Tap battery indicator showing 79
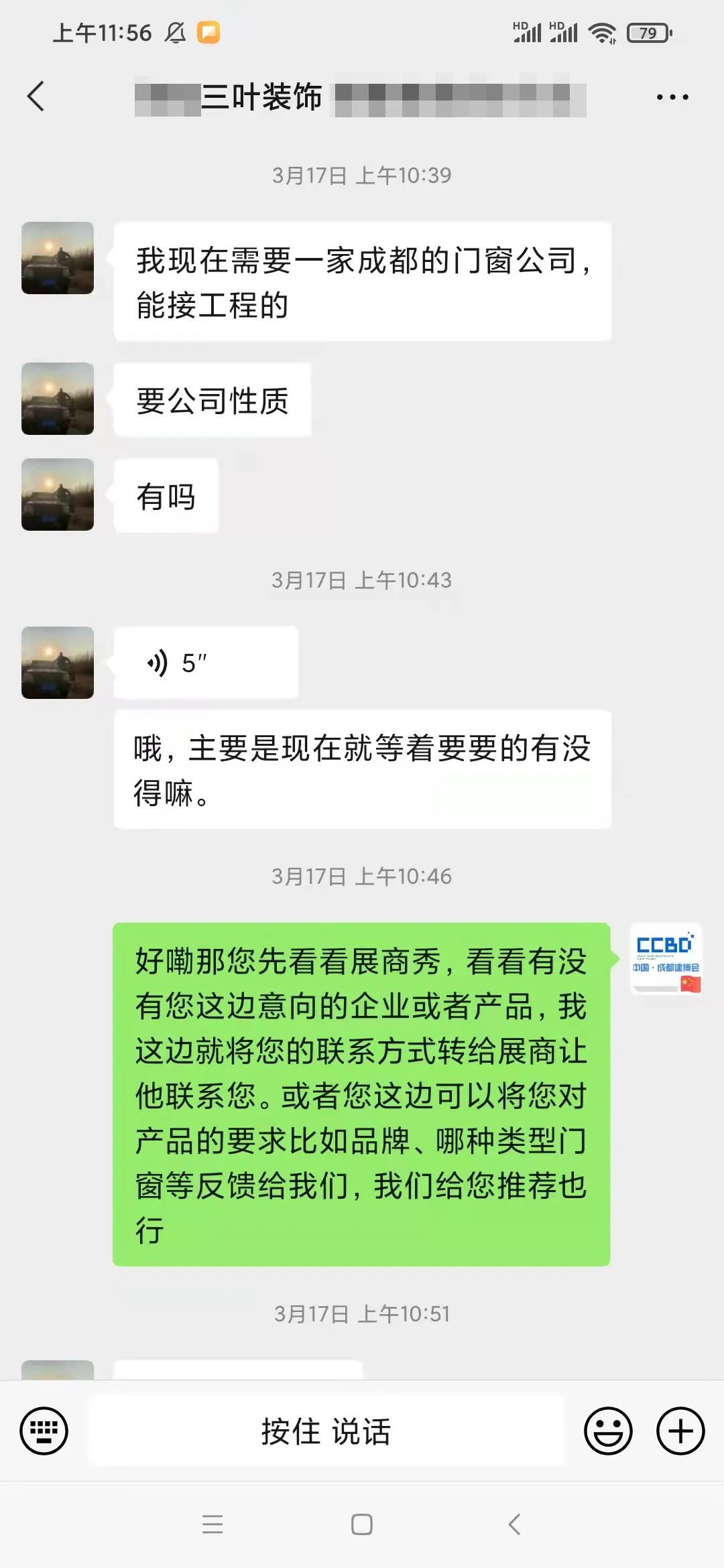 645,32
